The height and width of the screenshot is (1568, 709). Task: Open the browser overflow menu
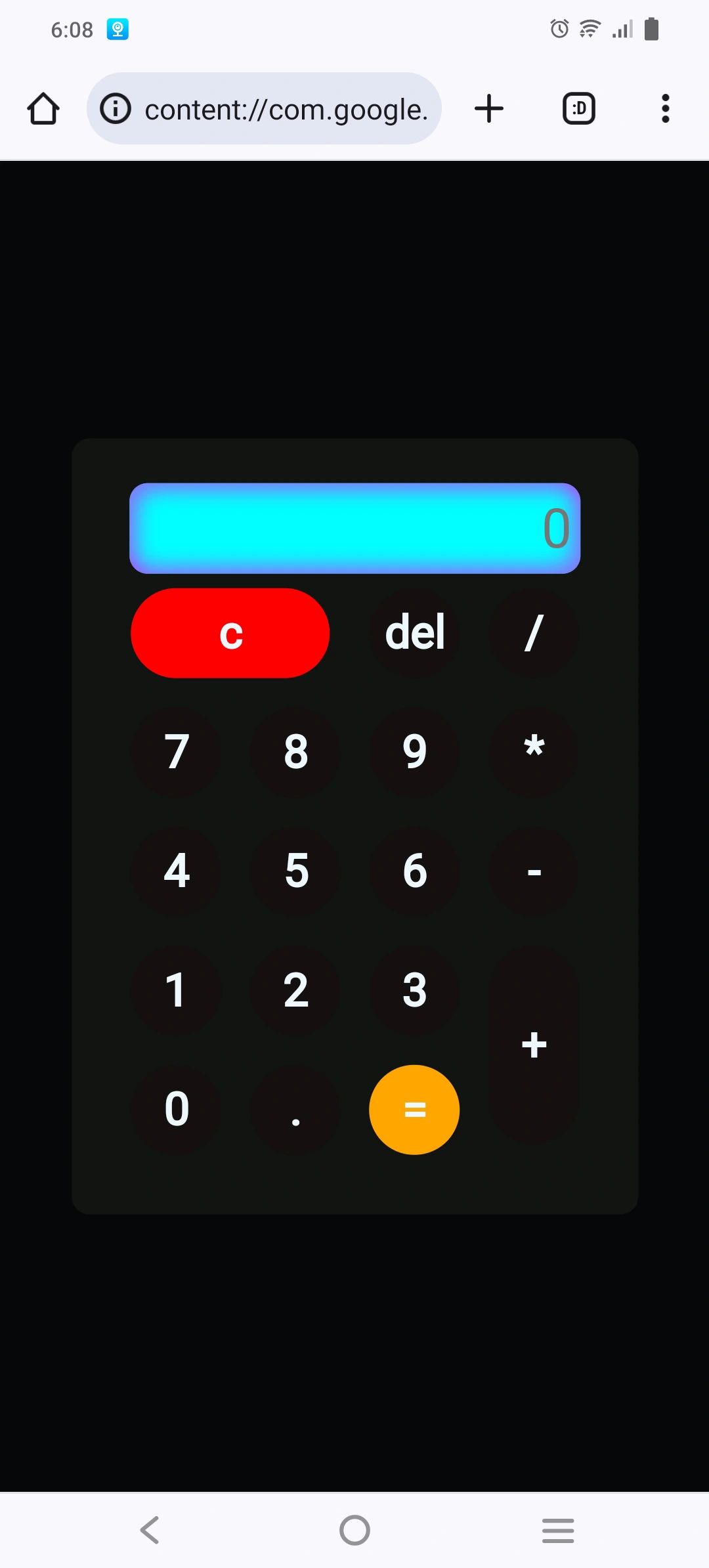click(665, 108)
